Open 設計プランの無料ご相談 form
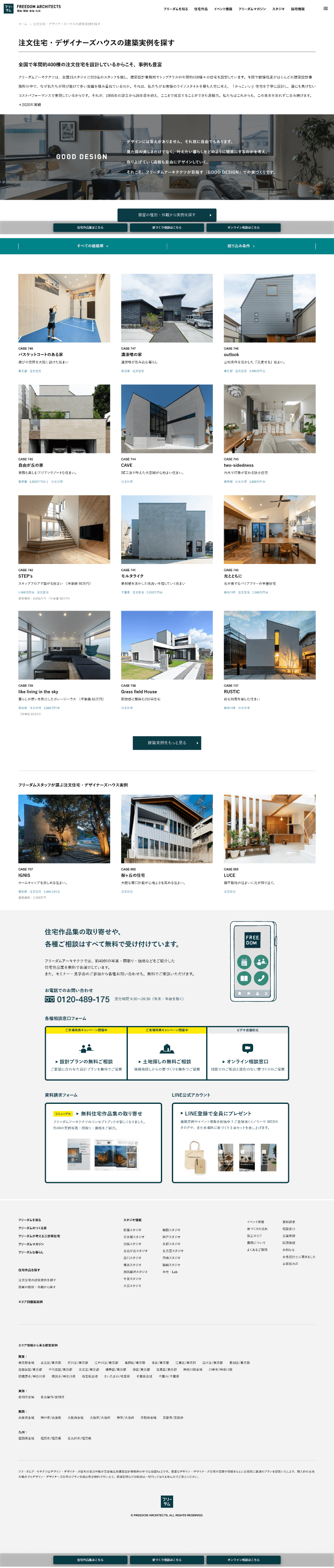This screenshot has width=334, height=1568. point(86,1061)
